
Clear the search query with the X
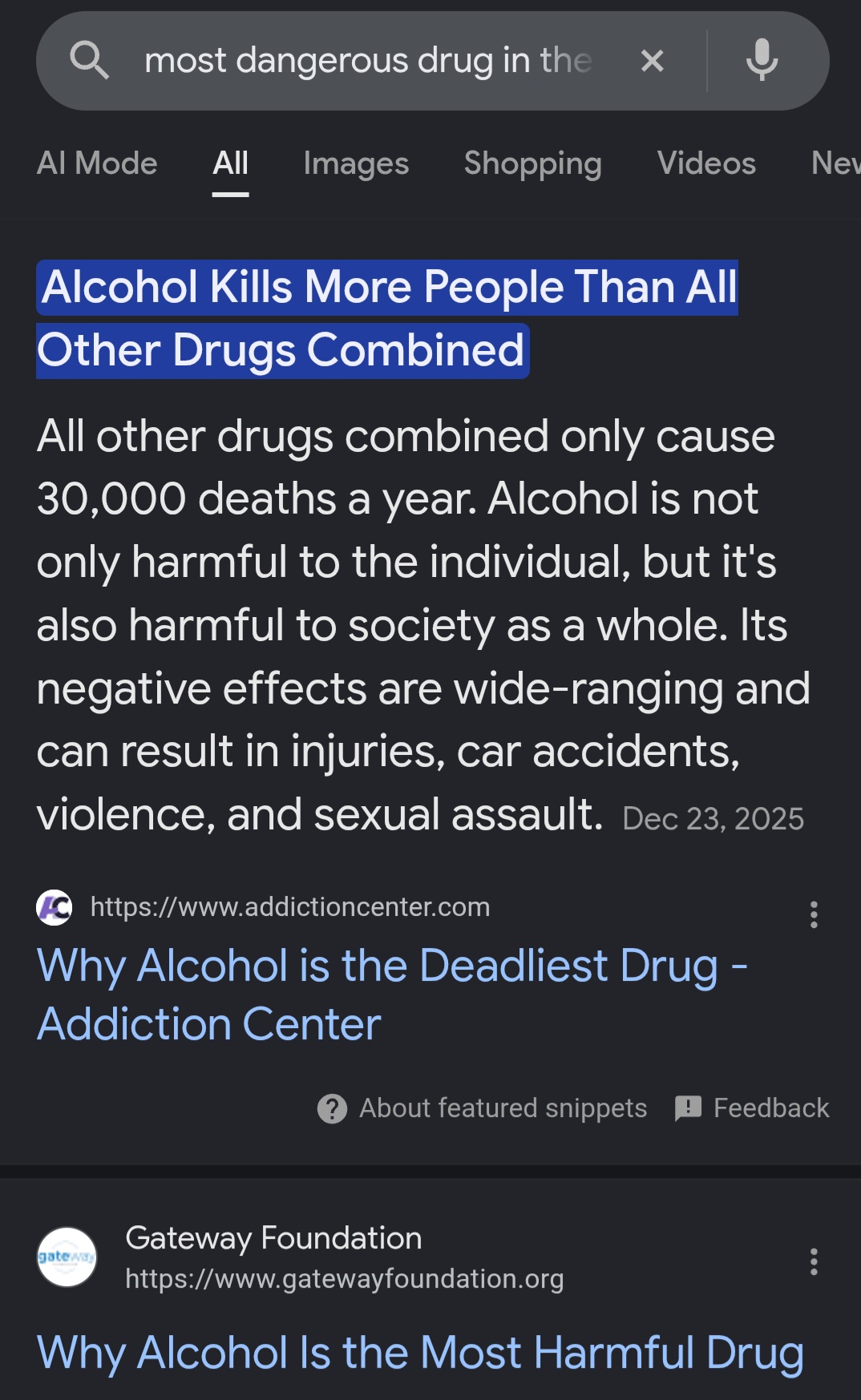653,61
